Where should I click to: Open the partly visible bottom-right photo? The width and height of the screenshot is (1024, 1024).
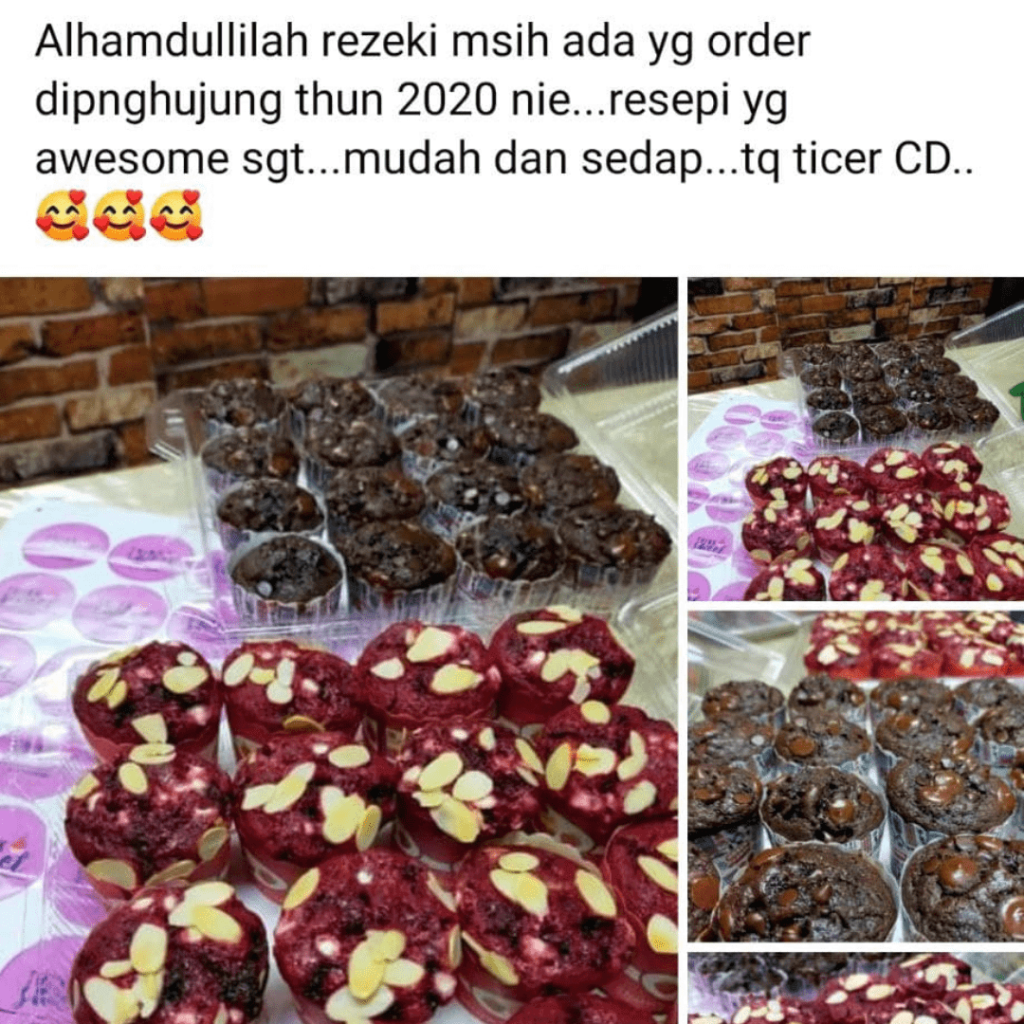pos(855,988)
